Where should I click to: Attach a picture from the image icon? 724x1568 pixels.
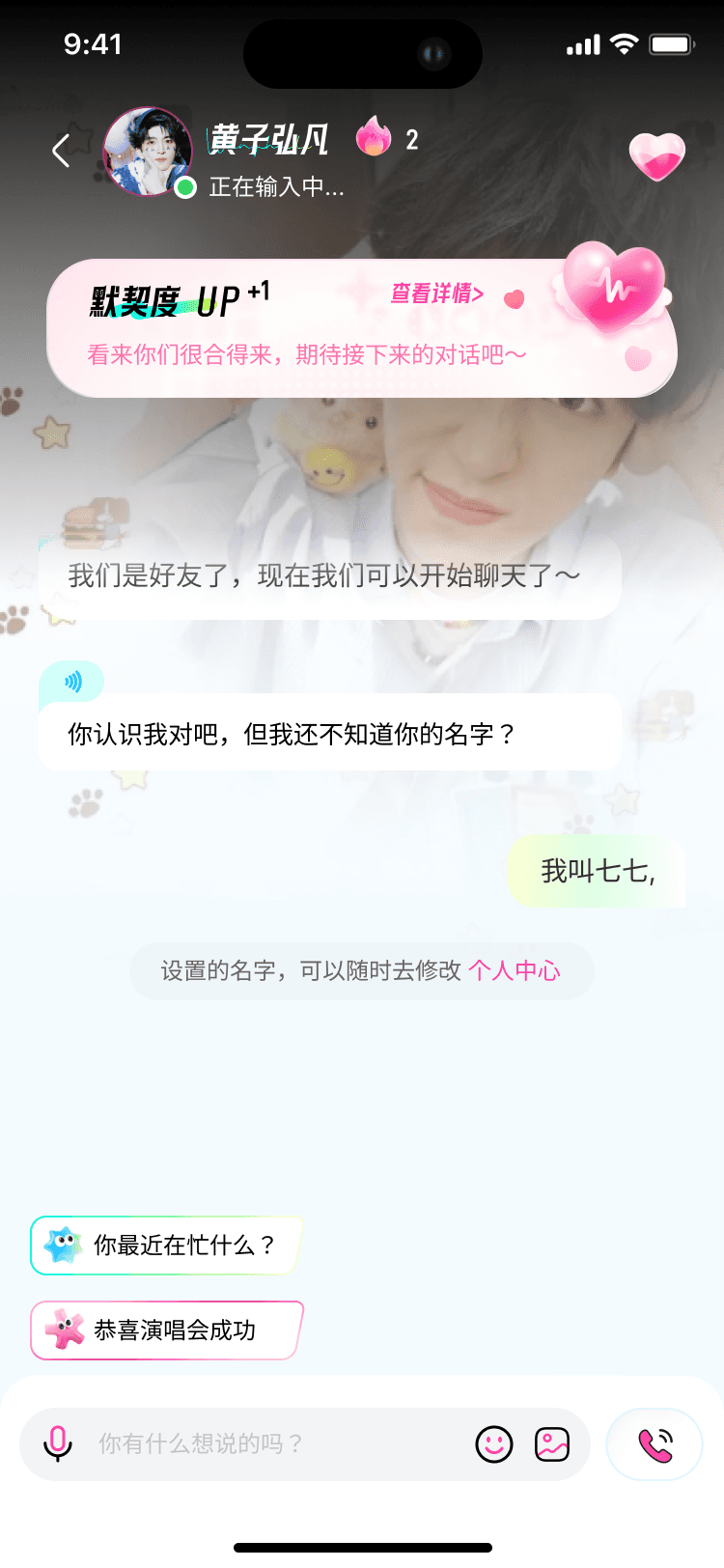point(552,1443)
